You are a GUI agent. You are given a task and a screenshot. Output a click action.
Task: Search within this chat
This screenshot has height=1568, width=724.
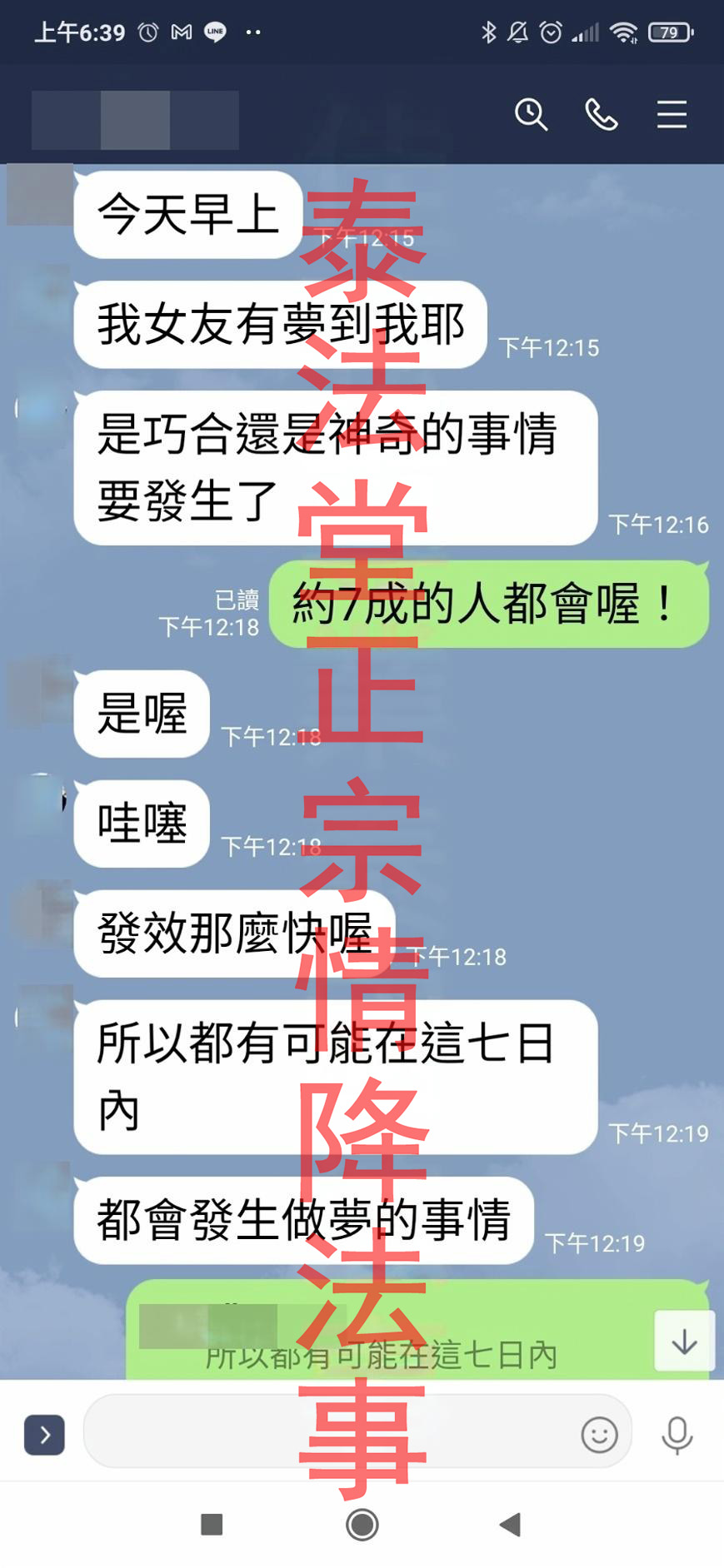pos(531,114)
